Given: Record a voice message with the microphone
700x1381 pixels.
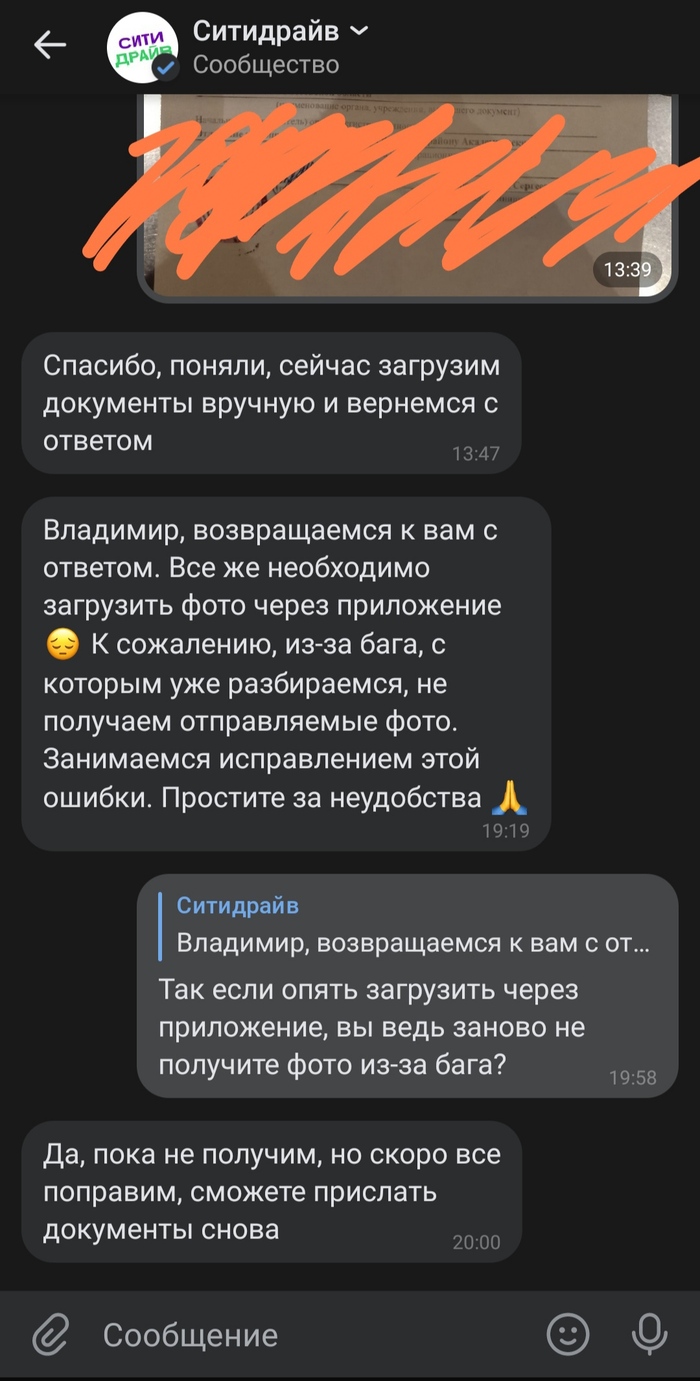Looking at the screenshot, I should click(x=649, y=1334).
